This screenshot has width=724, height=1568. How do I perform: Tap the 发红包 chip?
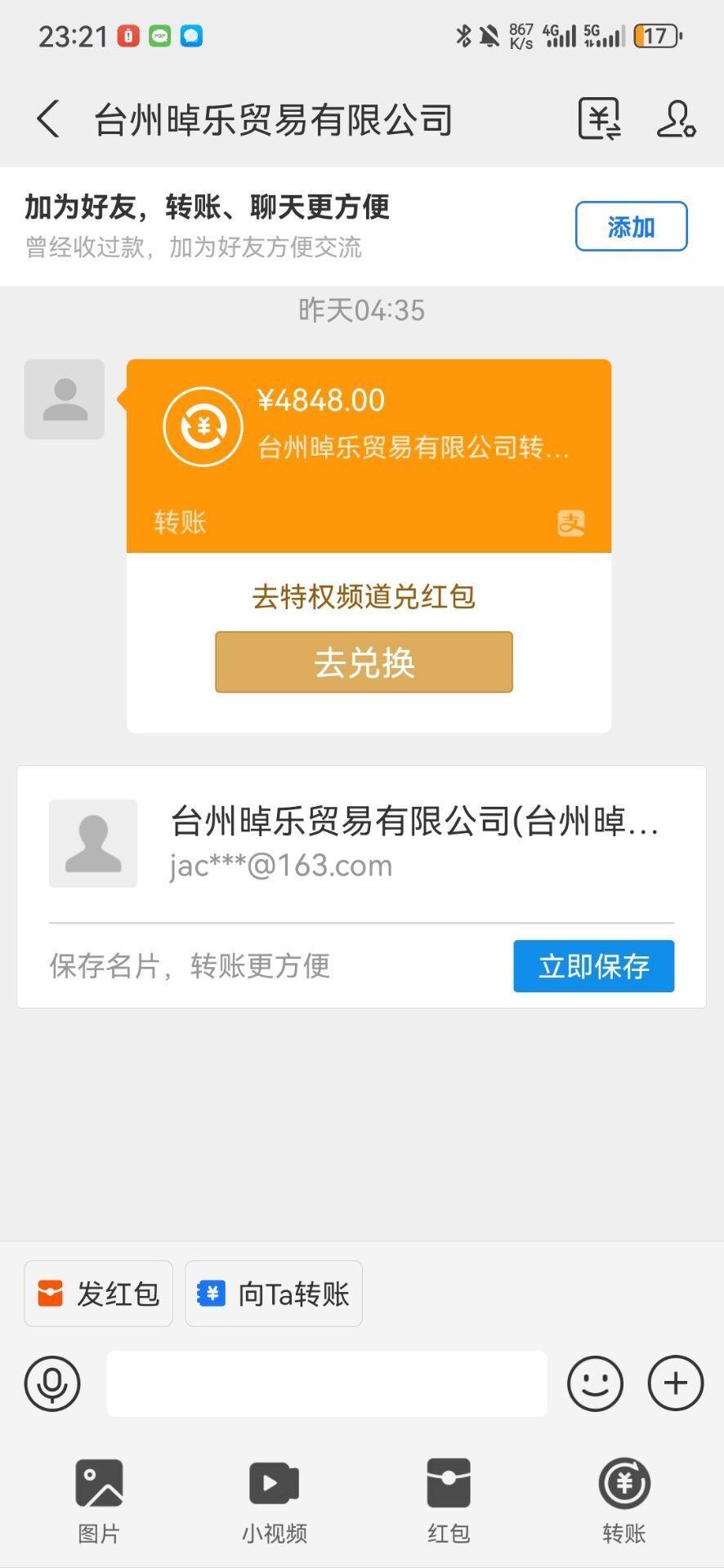click(99, 1294)
